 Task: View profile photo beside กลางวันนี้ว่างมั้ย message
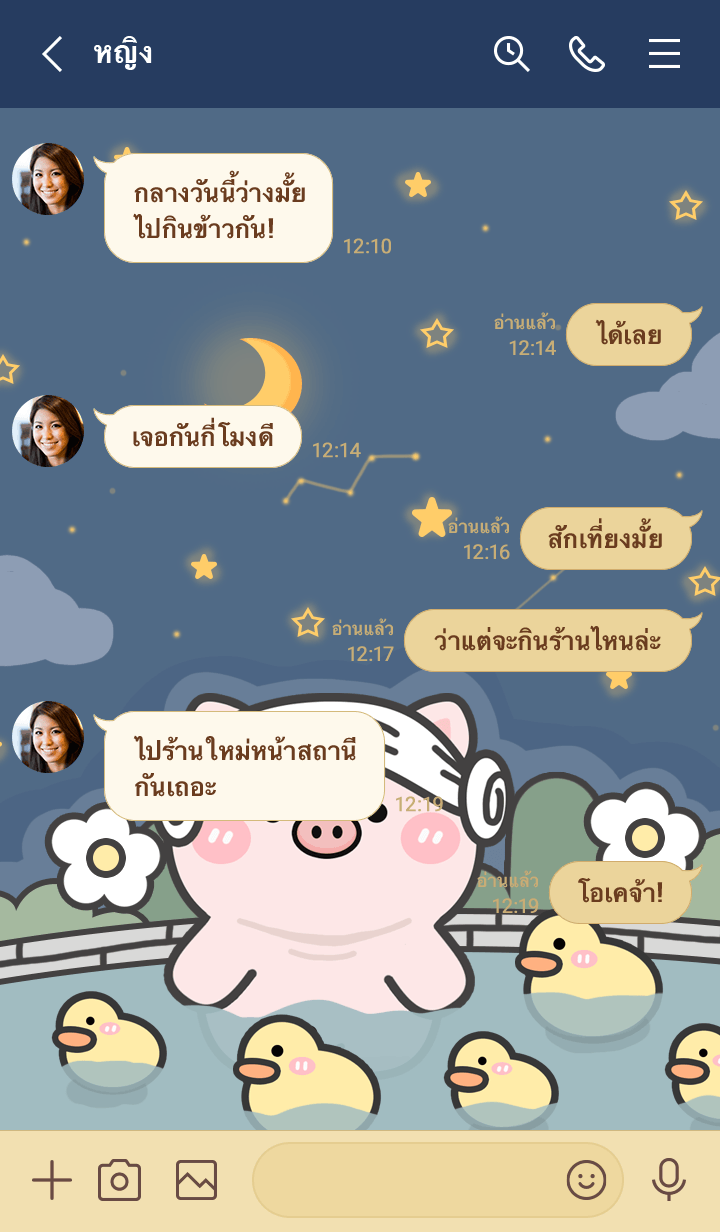[x=48, y=179]
